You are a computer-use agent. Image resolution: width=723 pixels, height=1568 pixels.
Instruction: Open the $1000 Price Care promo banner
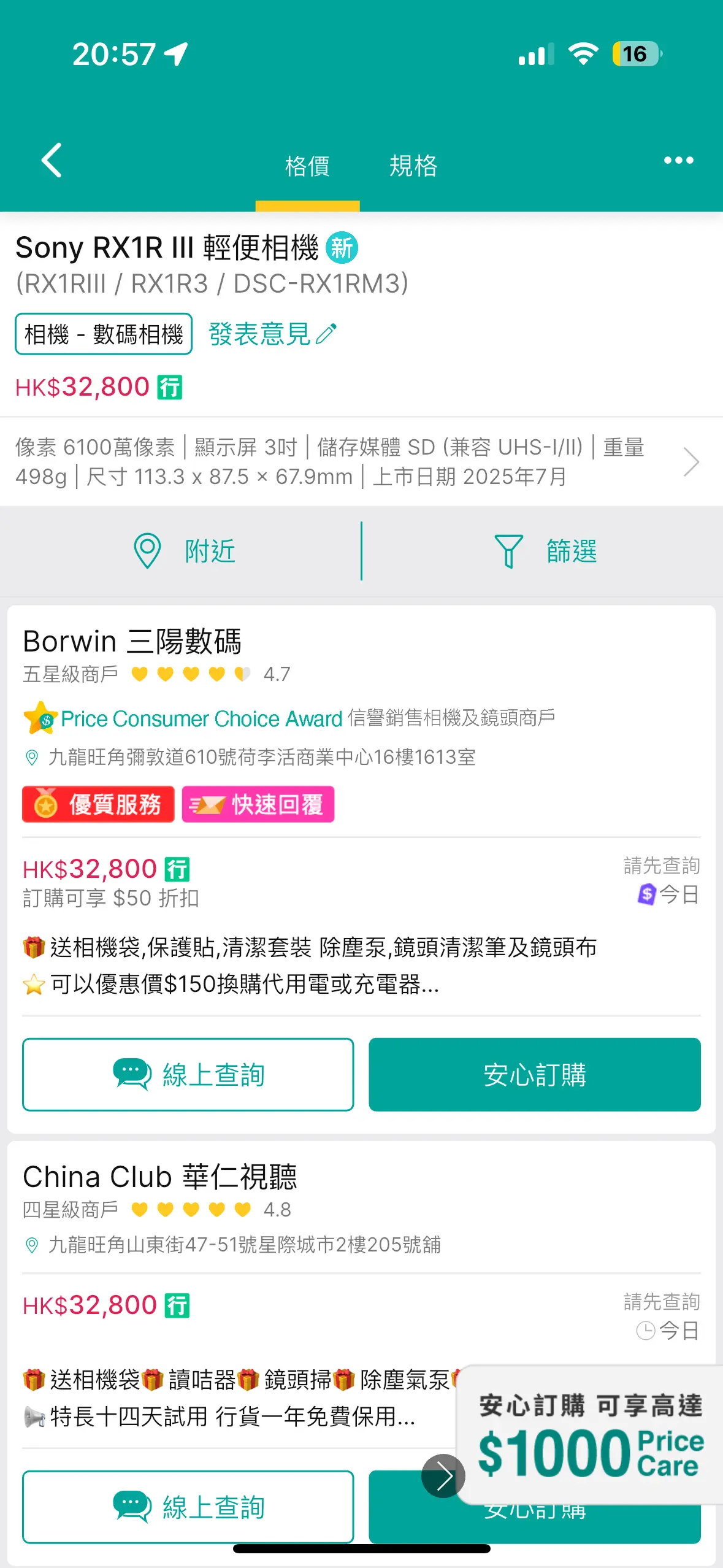(591, 1435)
